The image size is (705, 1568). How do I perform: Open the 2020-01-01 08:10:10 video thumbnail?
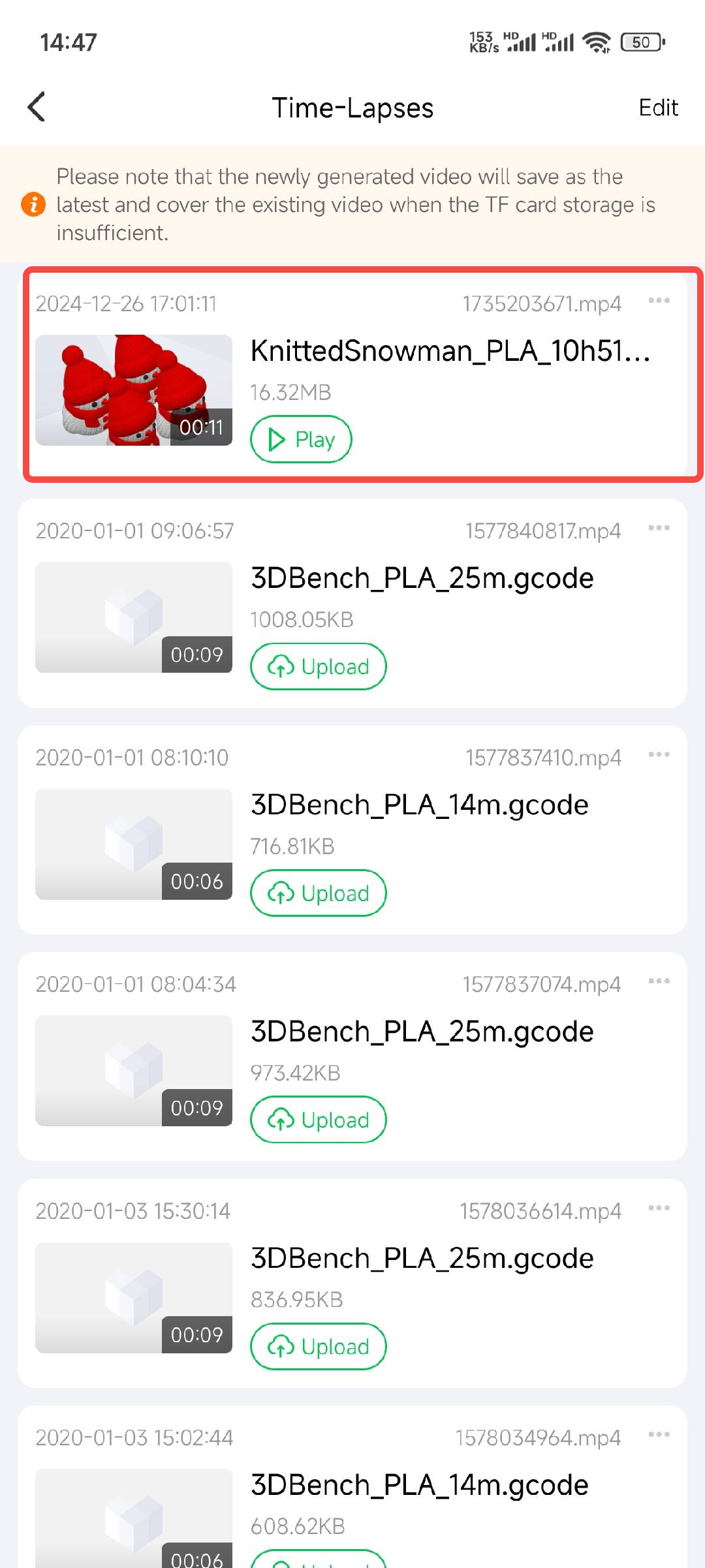click(134, 844)
